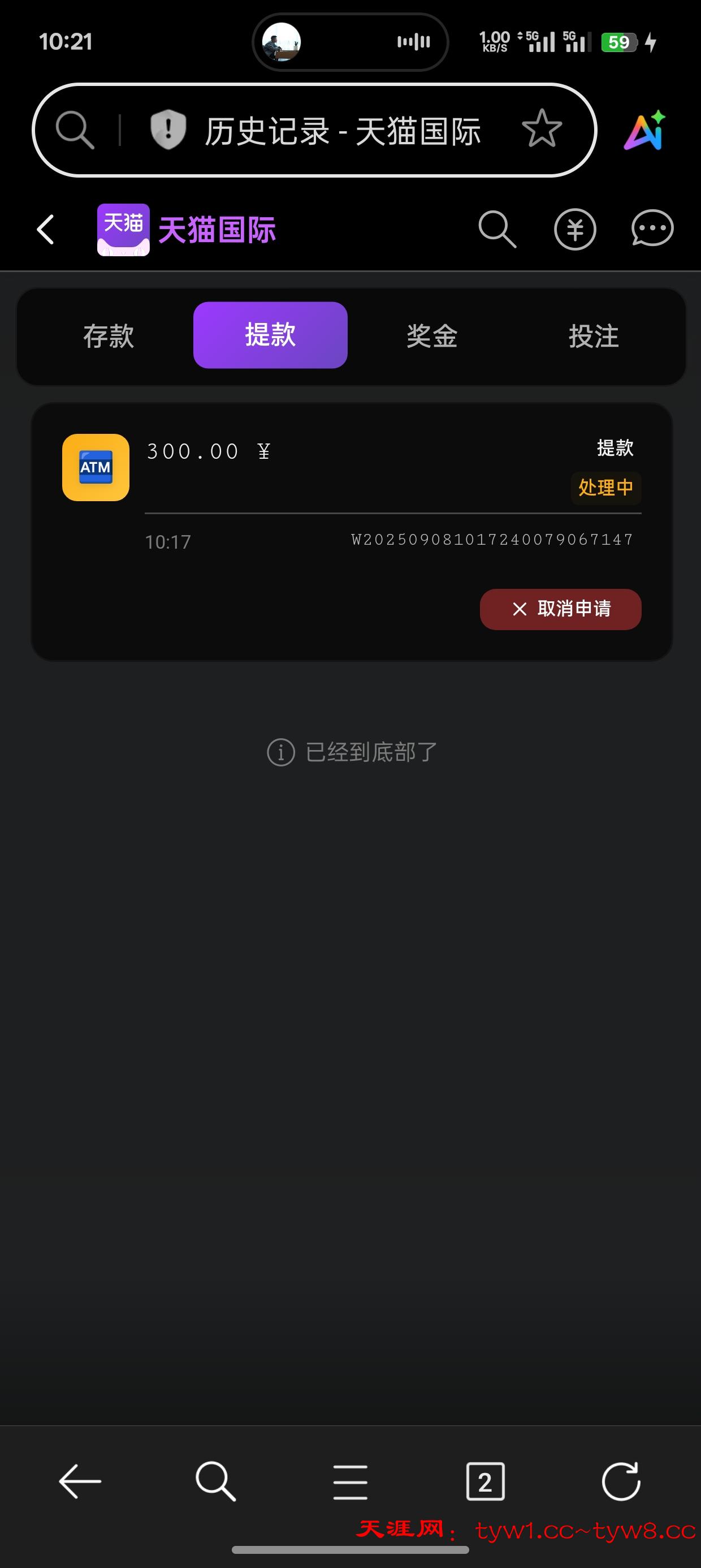The height and width of the screenshot is (1568, 701).
Task: Click the shield security icon in address bar
Action: [168, 128]
